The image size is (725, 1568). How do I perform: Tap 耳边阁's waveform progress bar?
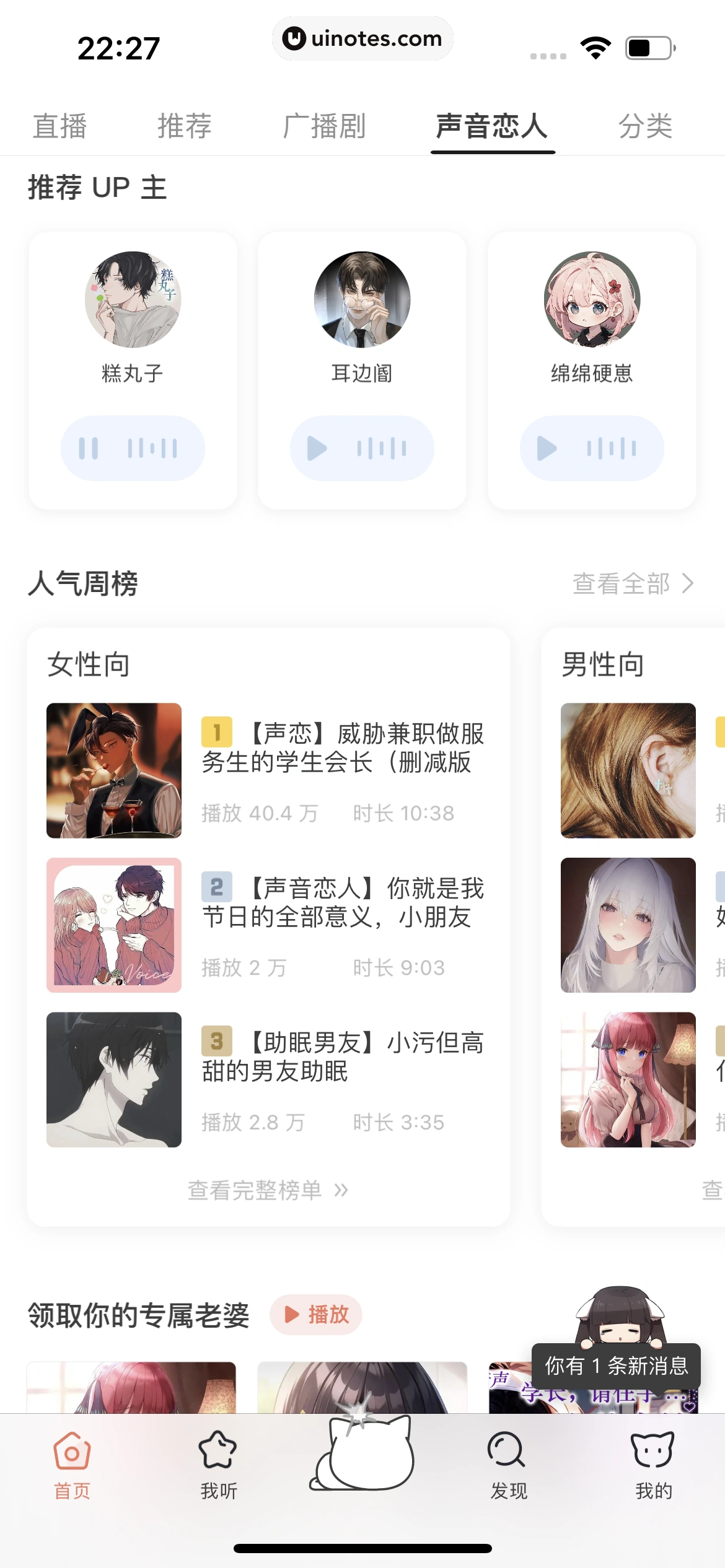(x=381, y=448)
